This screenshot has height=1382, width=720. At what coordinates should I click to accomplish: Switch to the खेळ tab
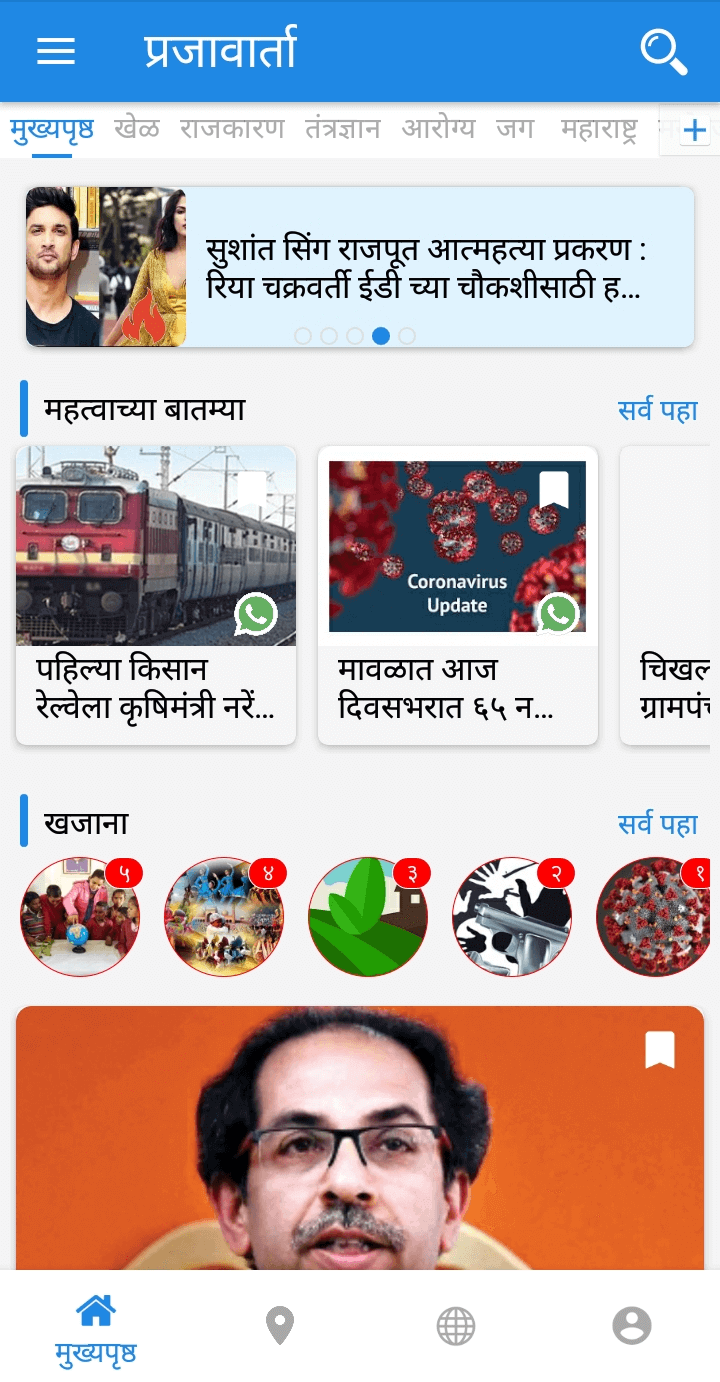tap(137, 129)
